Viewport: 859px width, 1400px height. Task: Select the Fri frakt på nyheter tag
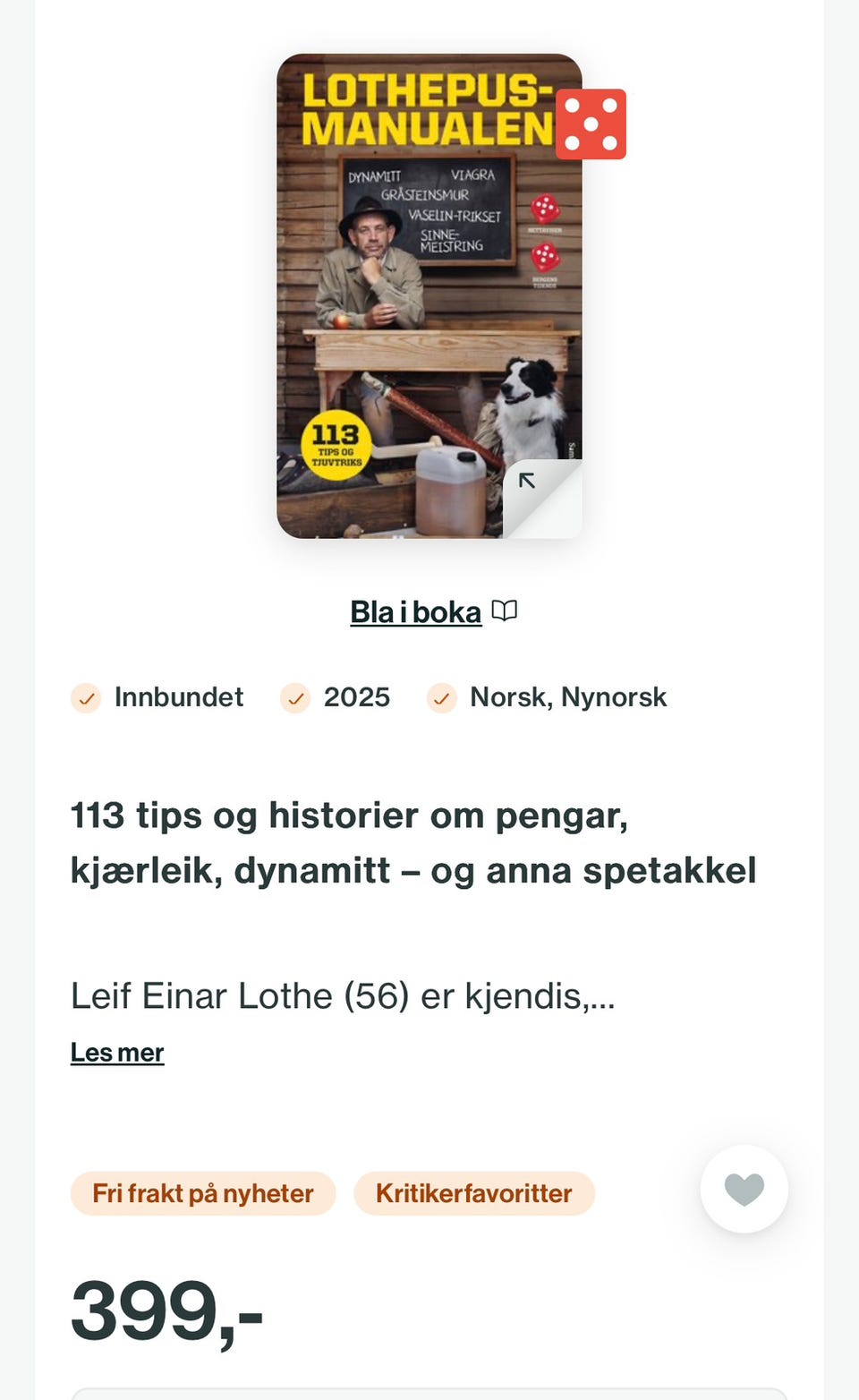(x=202, y=1192)
